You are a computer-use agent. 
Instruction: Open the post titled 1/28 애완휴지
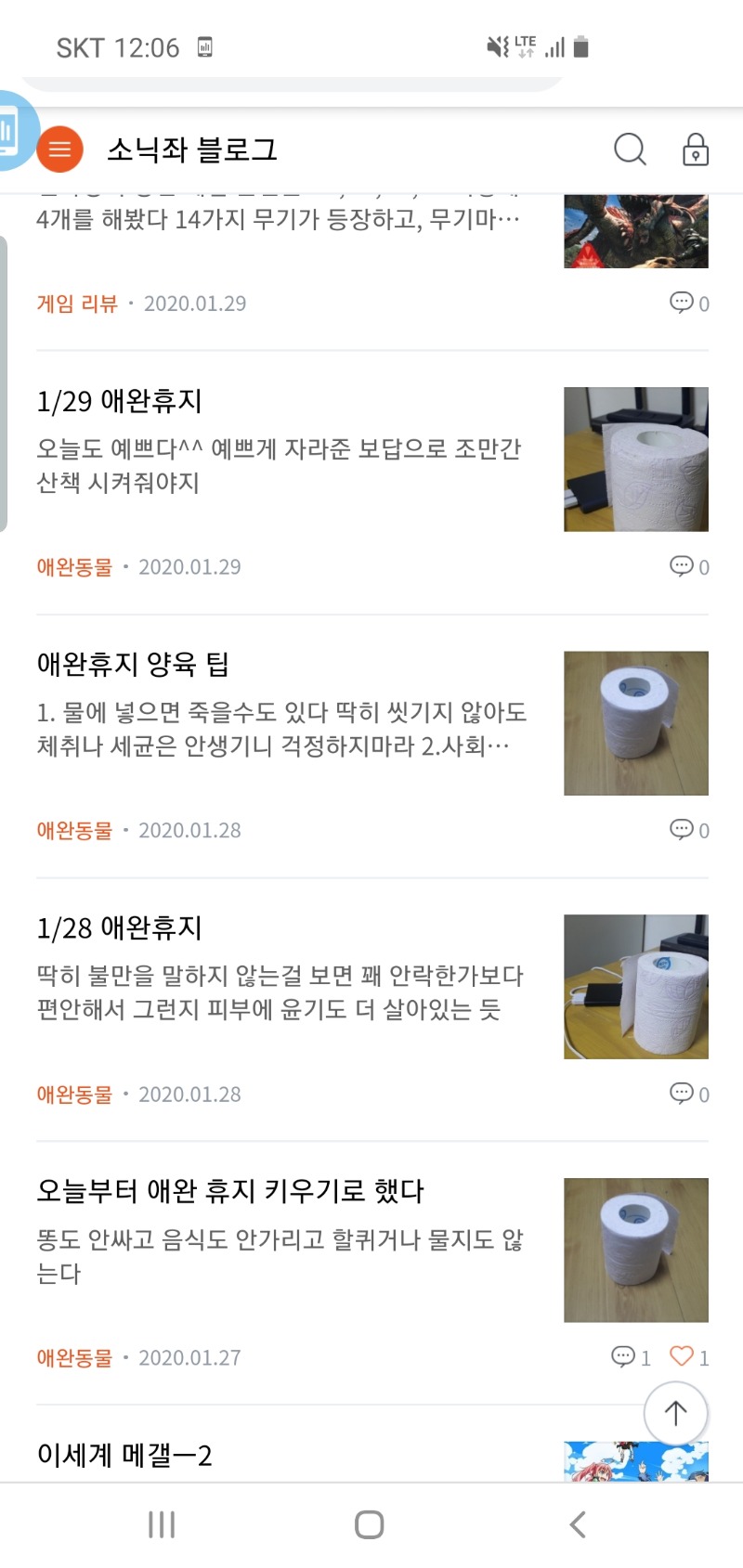tap(120, 927)
